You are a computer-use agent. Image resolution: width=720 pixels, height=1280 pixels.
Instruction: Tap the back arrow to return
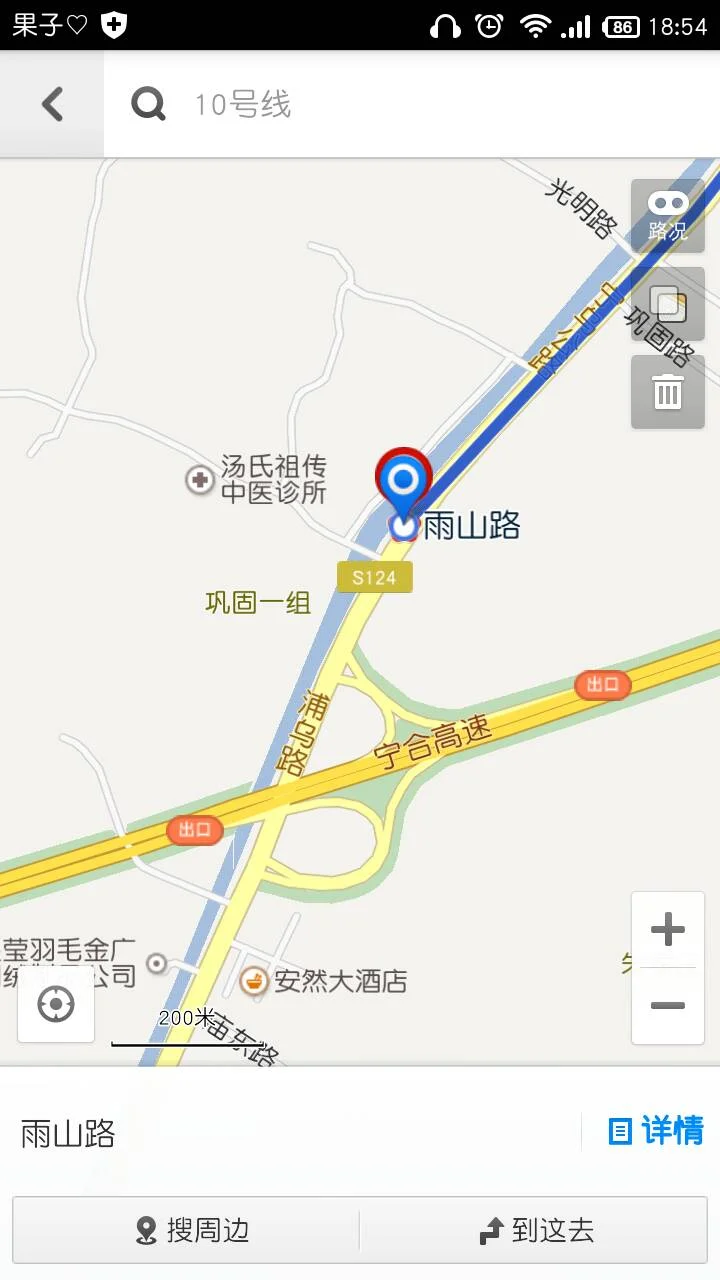coord(50,103)
